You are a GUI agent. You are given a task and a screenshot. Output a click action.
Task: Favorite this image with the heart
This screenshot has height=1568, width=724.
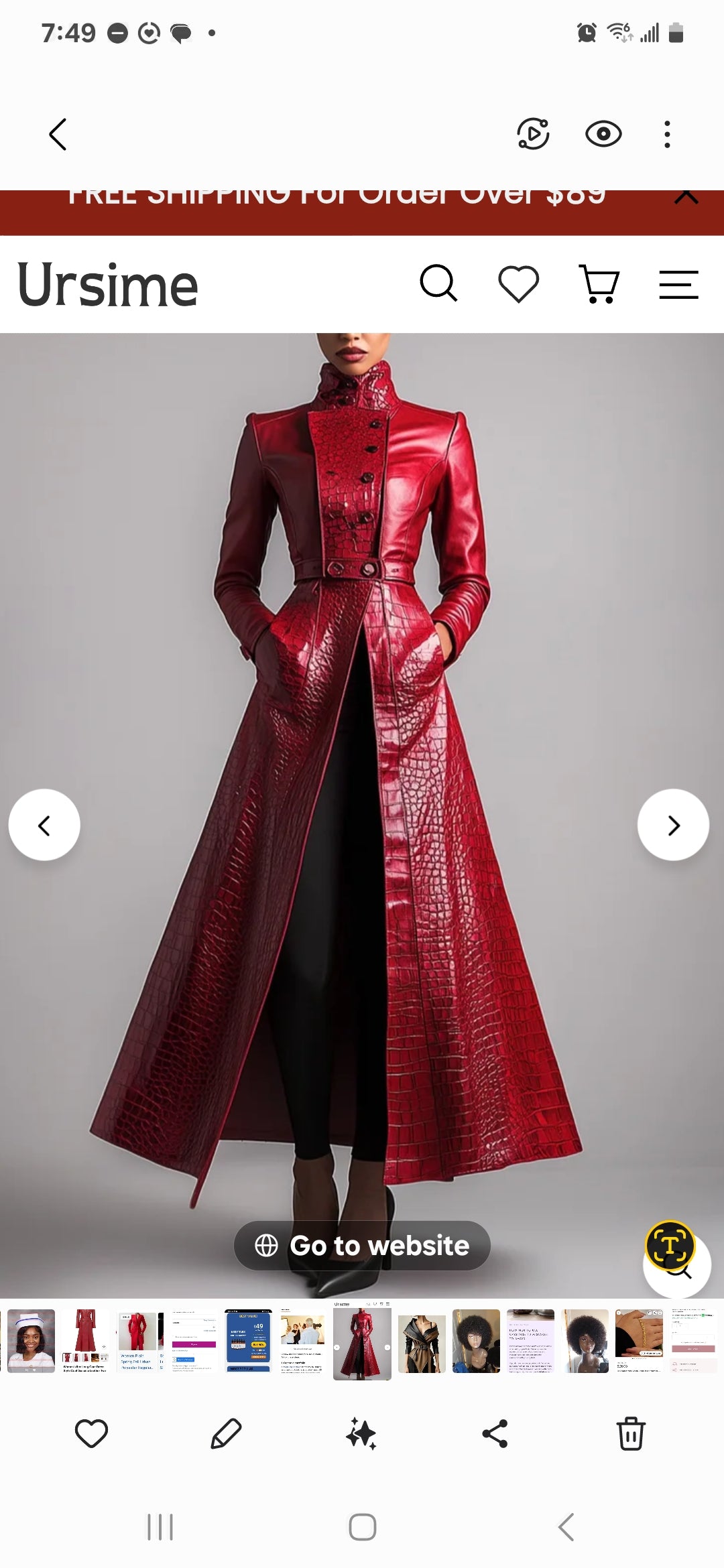[x=91, y=1433]
